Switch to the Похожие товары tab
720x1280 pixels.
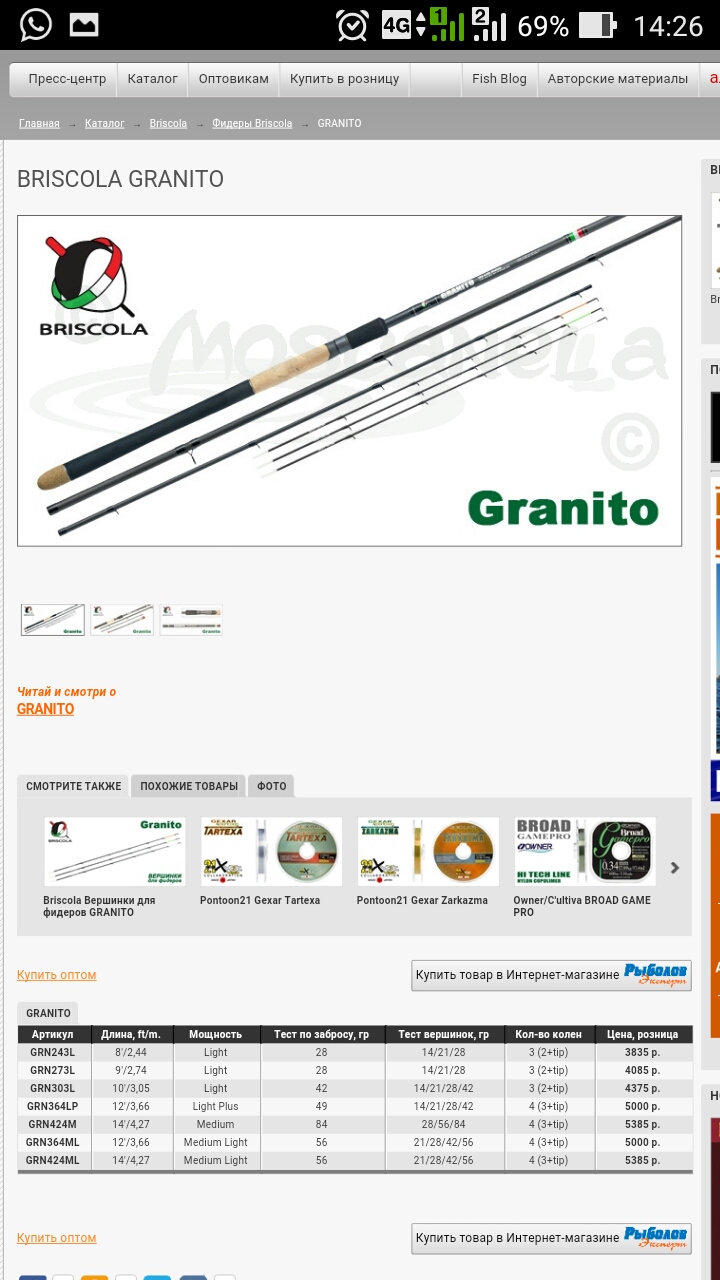pyautogui.click(x=189, y=786)
